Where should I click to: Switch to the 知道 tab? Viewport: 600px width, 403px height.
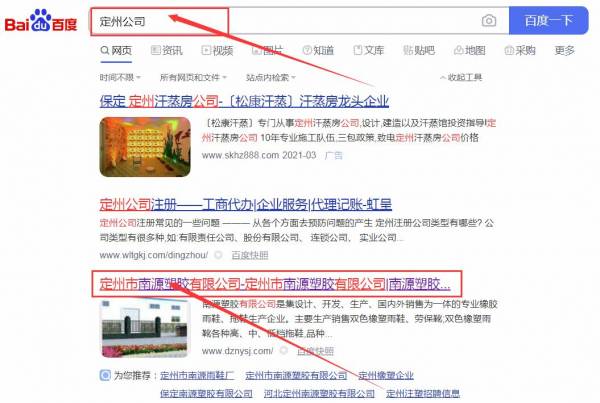317,50
